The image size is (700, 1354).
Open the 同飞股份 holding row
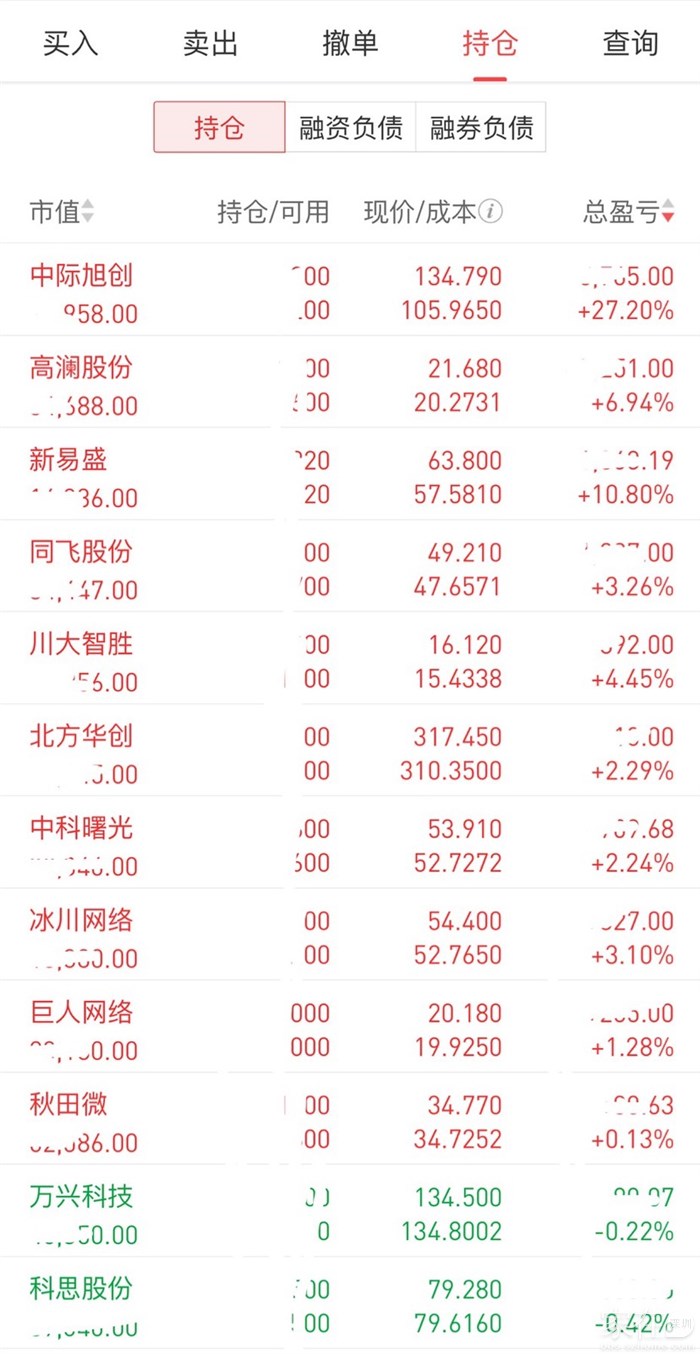point(350,568)
